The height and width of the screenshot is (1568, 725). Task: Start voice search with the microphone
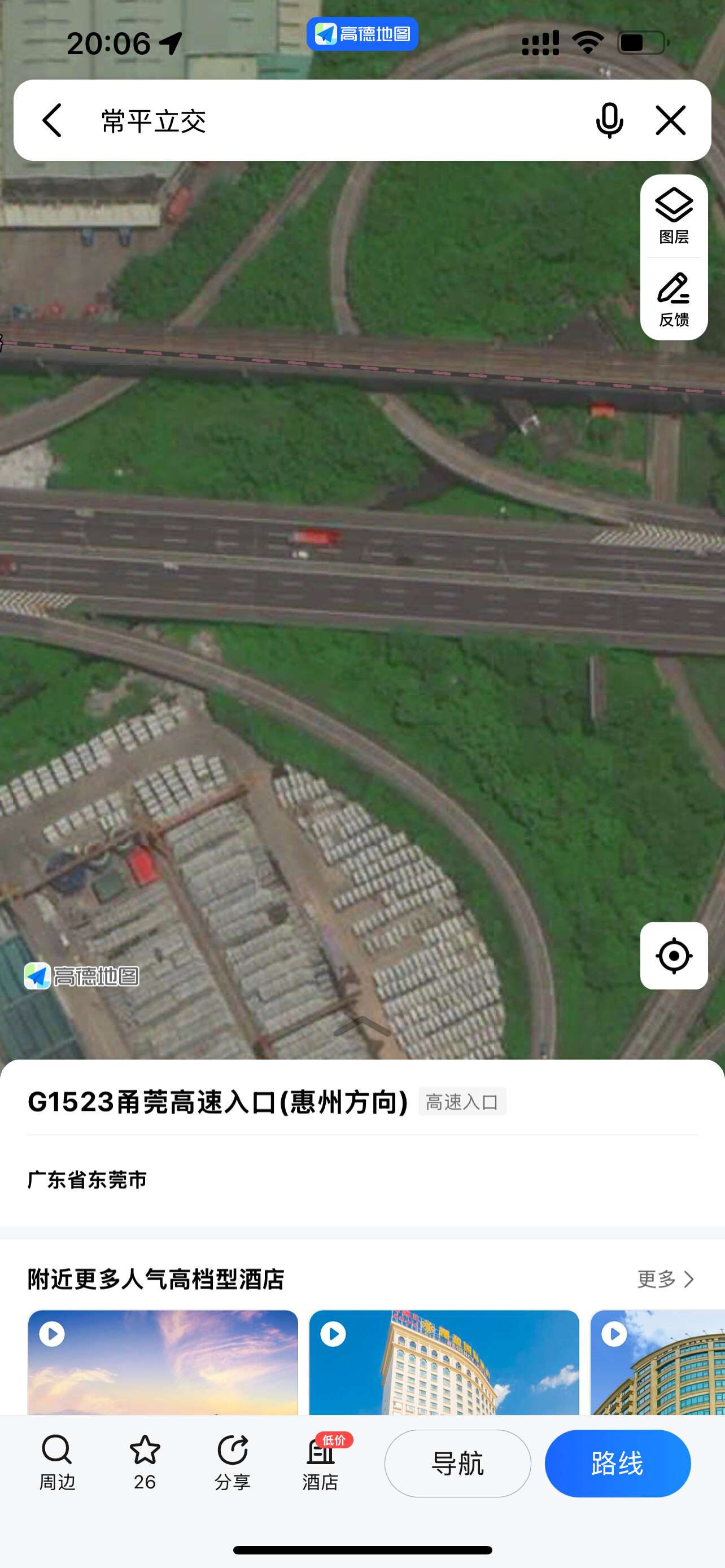coord(609,120)
